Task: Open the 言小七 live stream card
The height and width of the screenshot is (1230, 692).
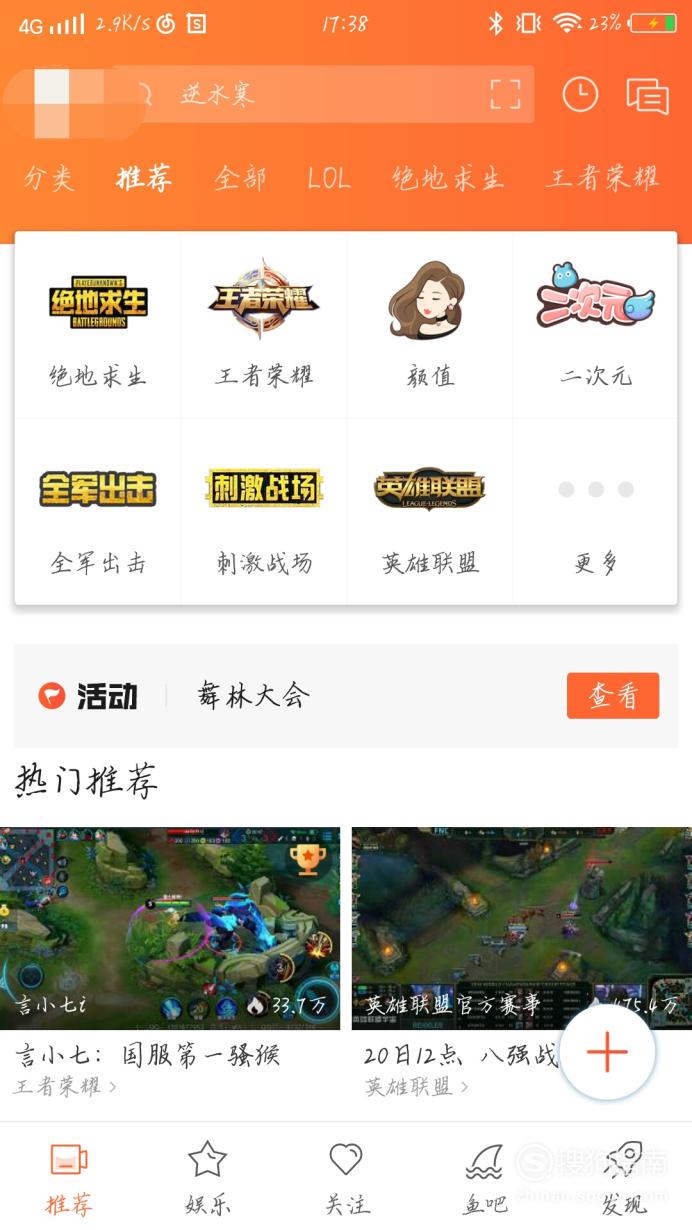Action: click(x=170, y=963)
